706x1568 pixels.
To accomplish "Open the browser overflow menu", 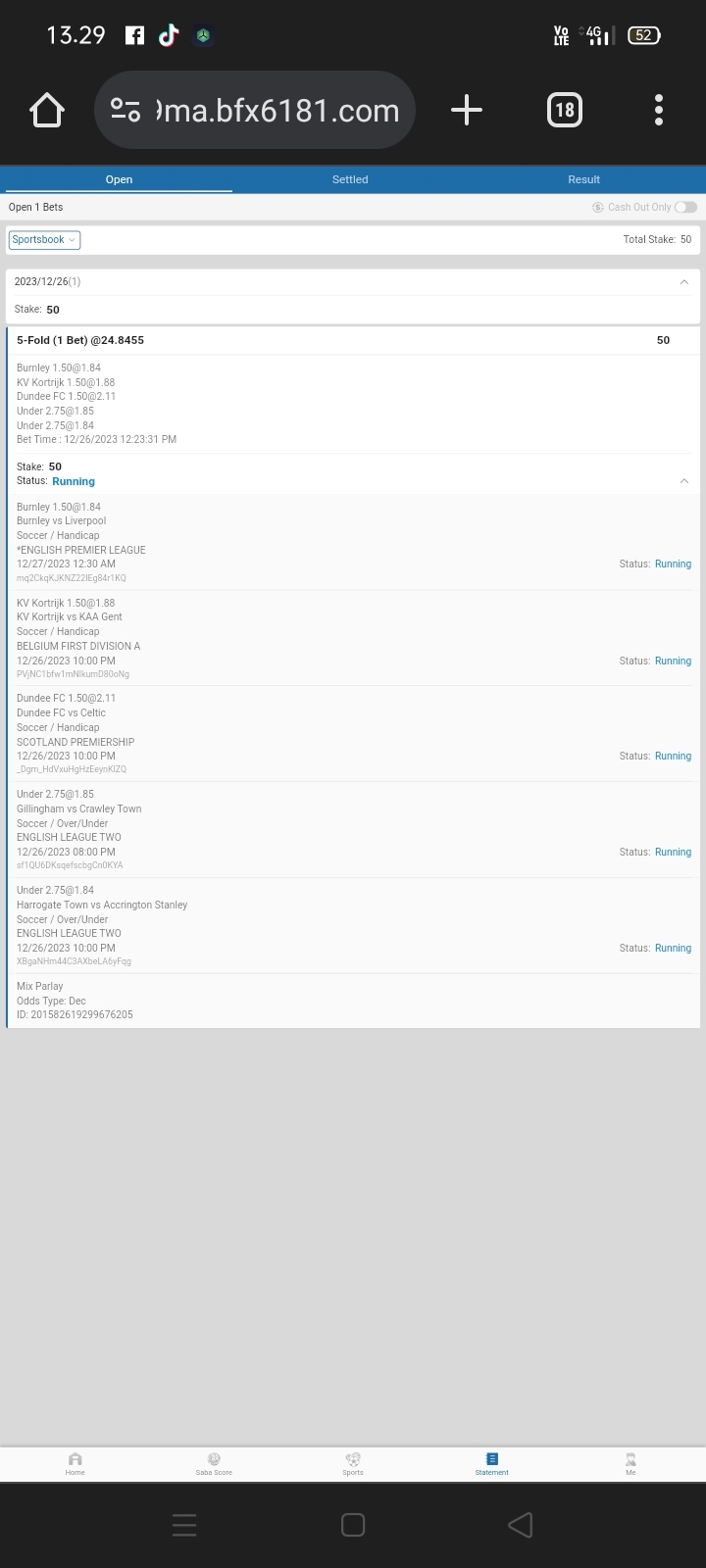I will coord(659,110).
